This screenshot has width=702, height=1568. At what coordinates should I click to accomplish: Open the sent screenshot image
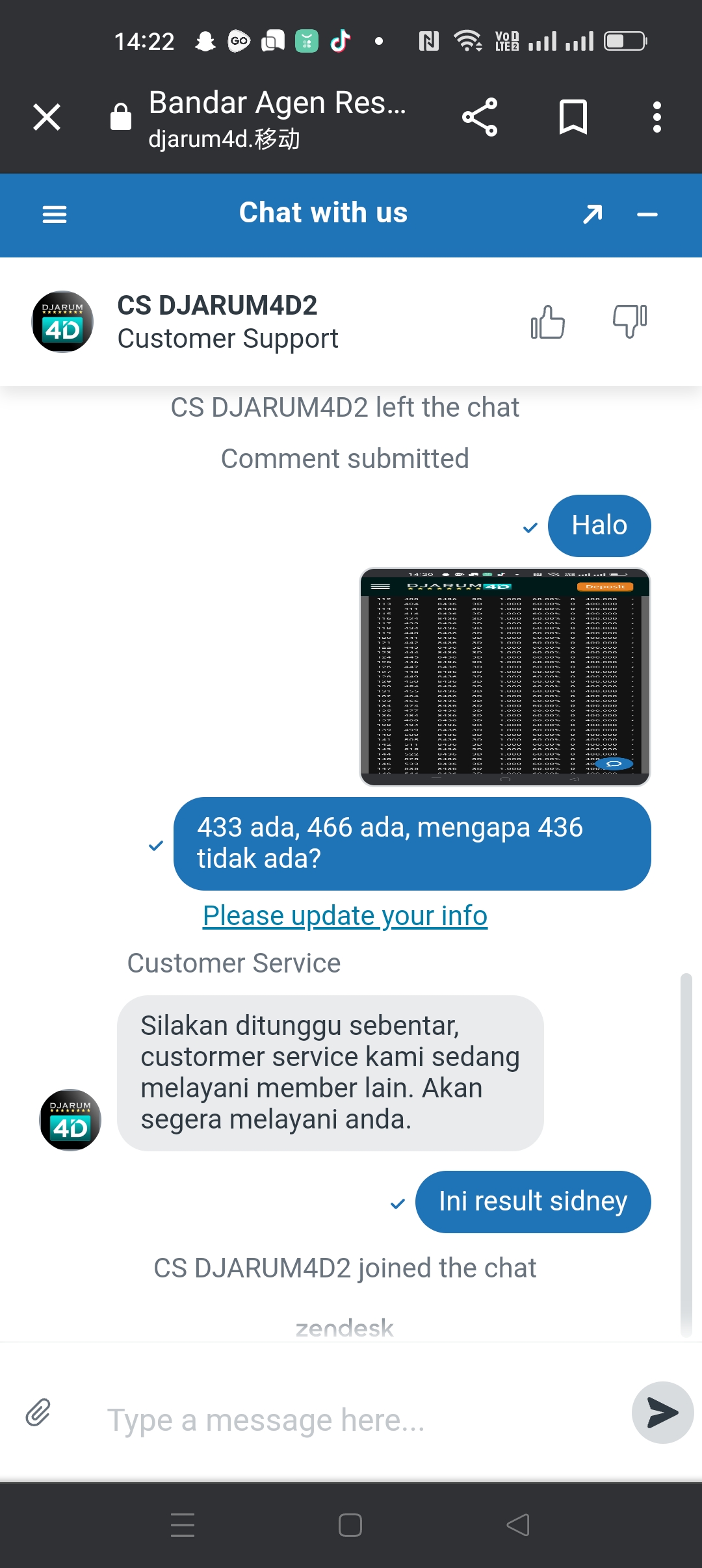pyautogui.click(x=505, y=677)
